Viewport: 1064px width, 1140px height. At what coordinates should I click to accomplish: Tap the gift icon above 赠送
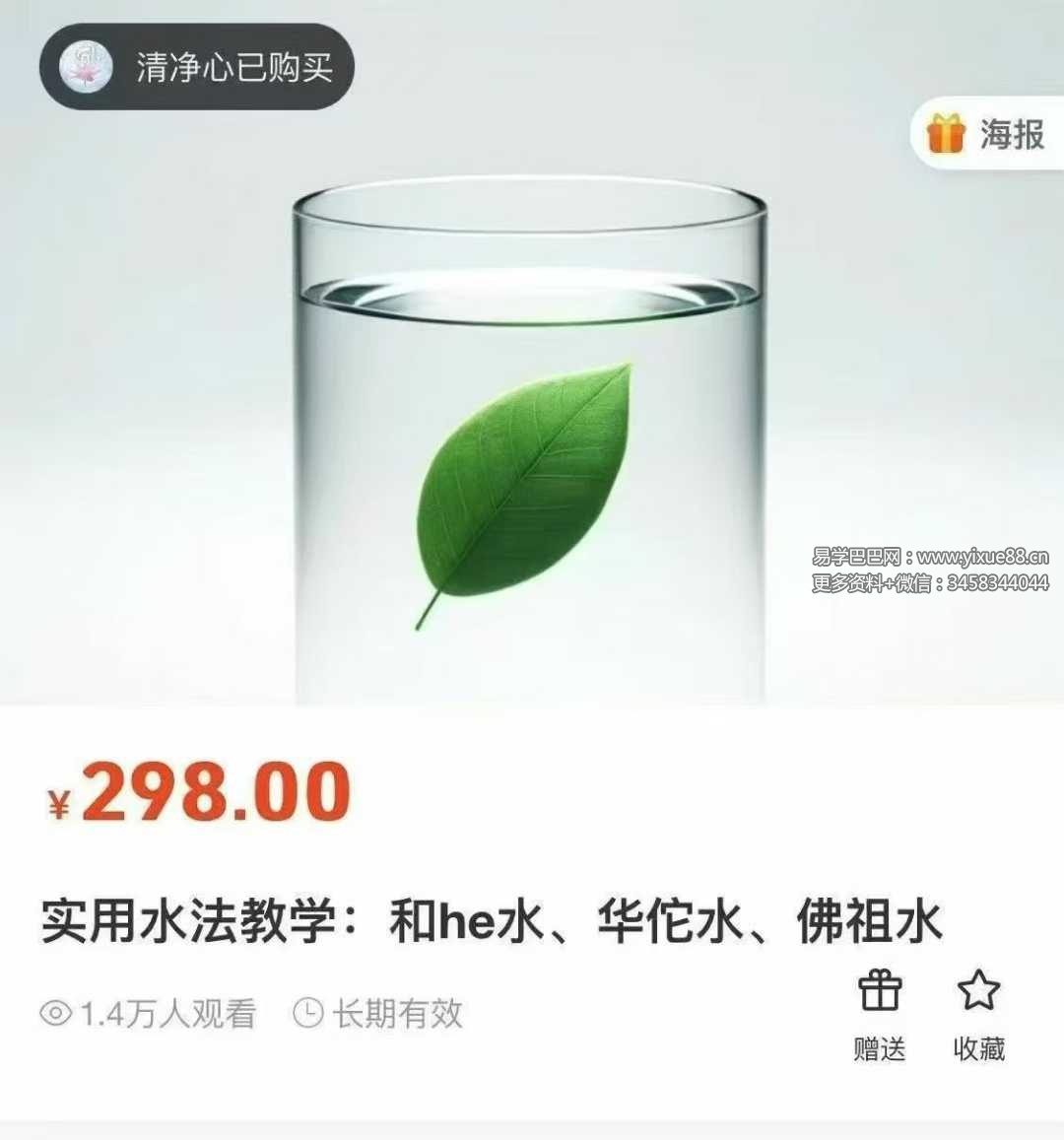(880, 990)
